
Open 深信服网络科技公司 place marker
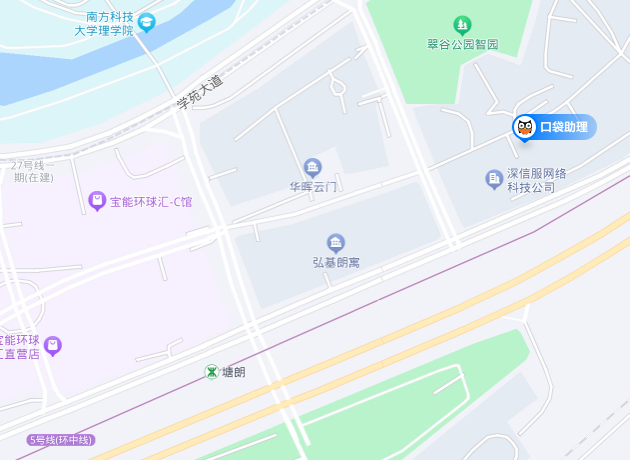point(494,179)
